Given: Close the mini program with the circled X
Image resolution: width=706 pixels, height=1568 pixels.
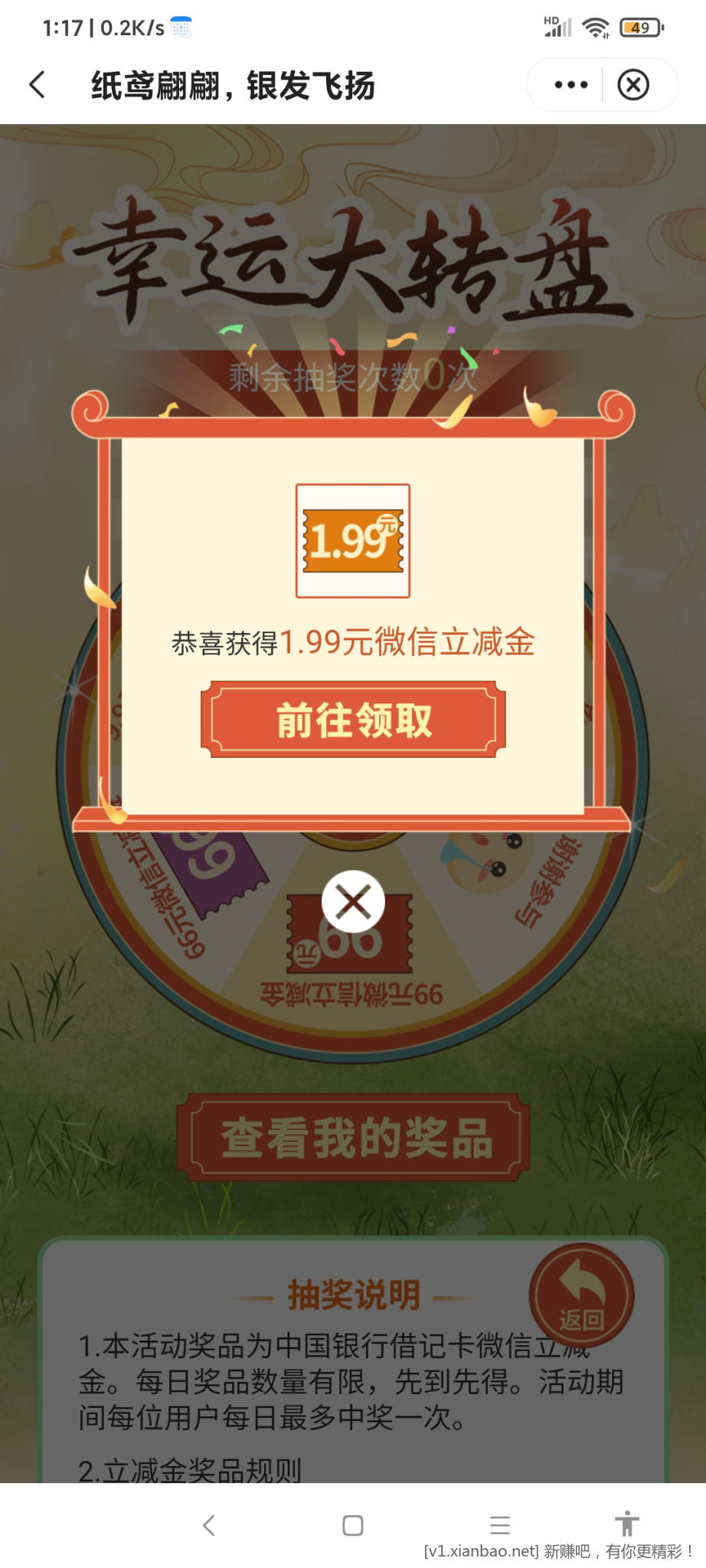Looking at the screenshot, I should click(x=633, y=85).
